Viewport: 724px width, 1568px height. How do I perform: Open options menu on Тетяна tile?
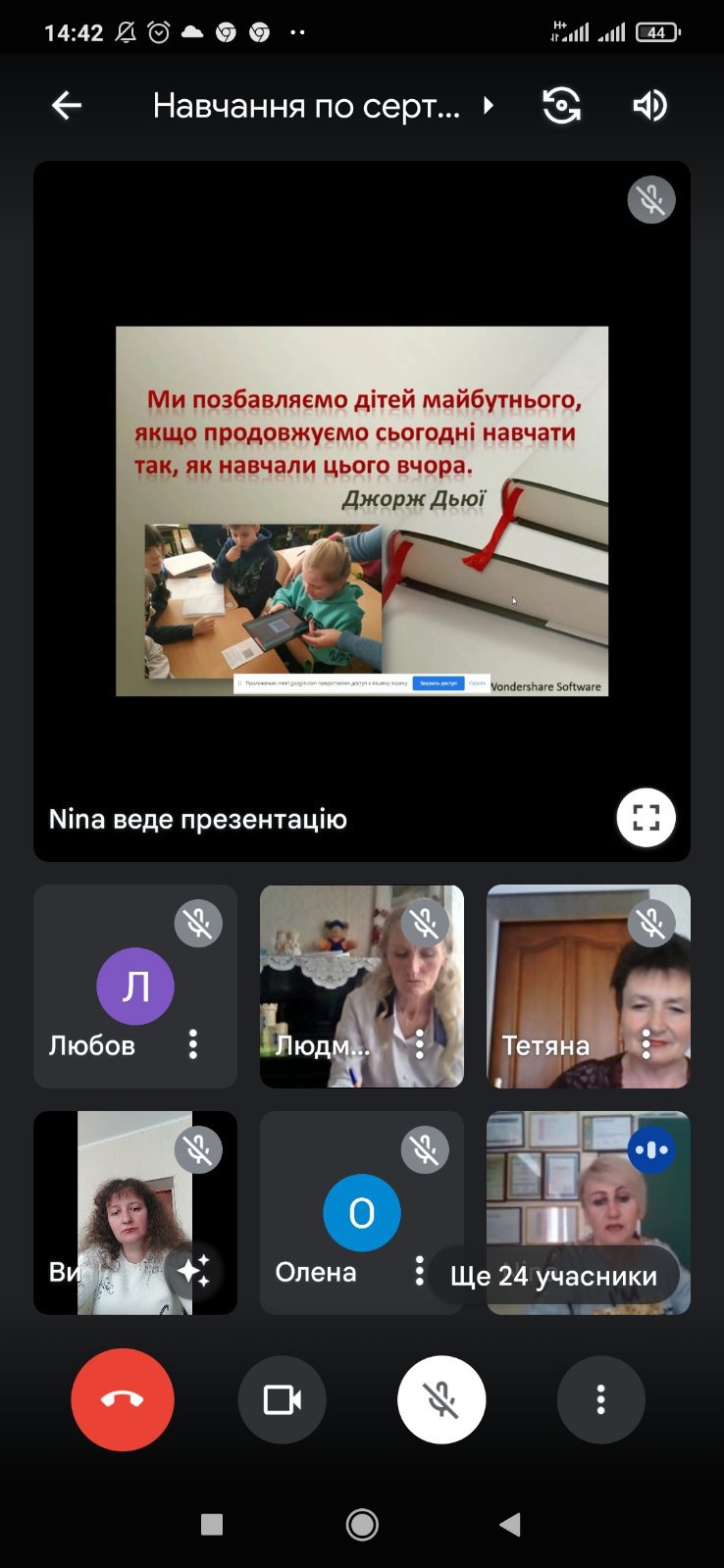coord(646,1044)
